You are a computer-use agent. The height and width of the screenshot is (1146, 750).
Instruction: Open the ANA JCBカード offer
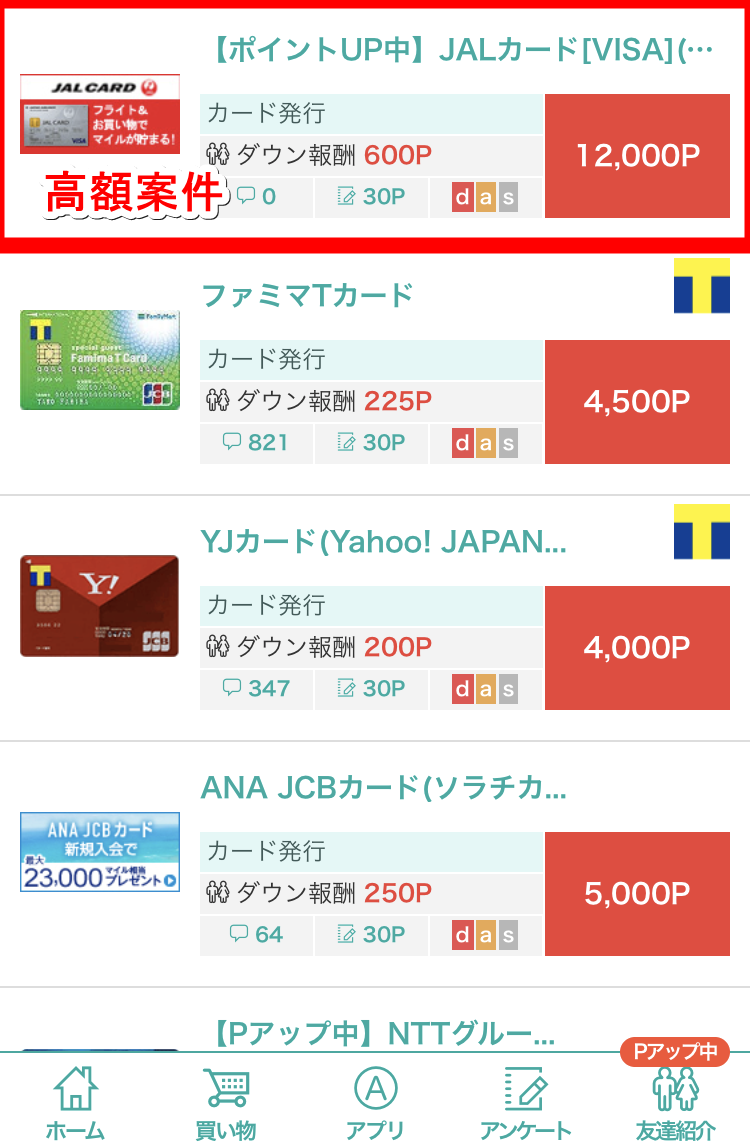pos(384,788)
